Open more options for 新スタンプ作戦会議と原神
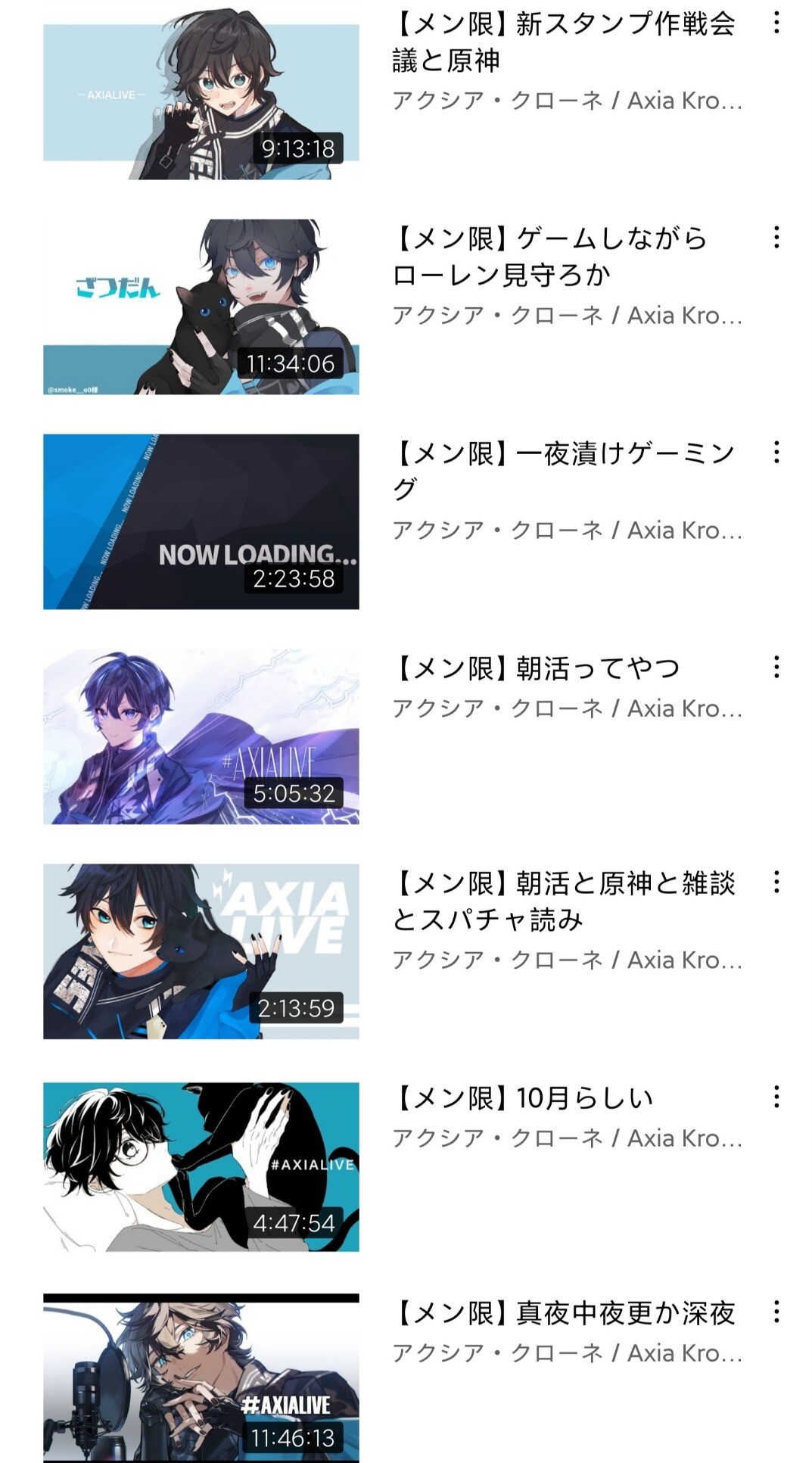Screen dimensions: 812x1463 pos(776,23)
